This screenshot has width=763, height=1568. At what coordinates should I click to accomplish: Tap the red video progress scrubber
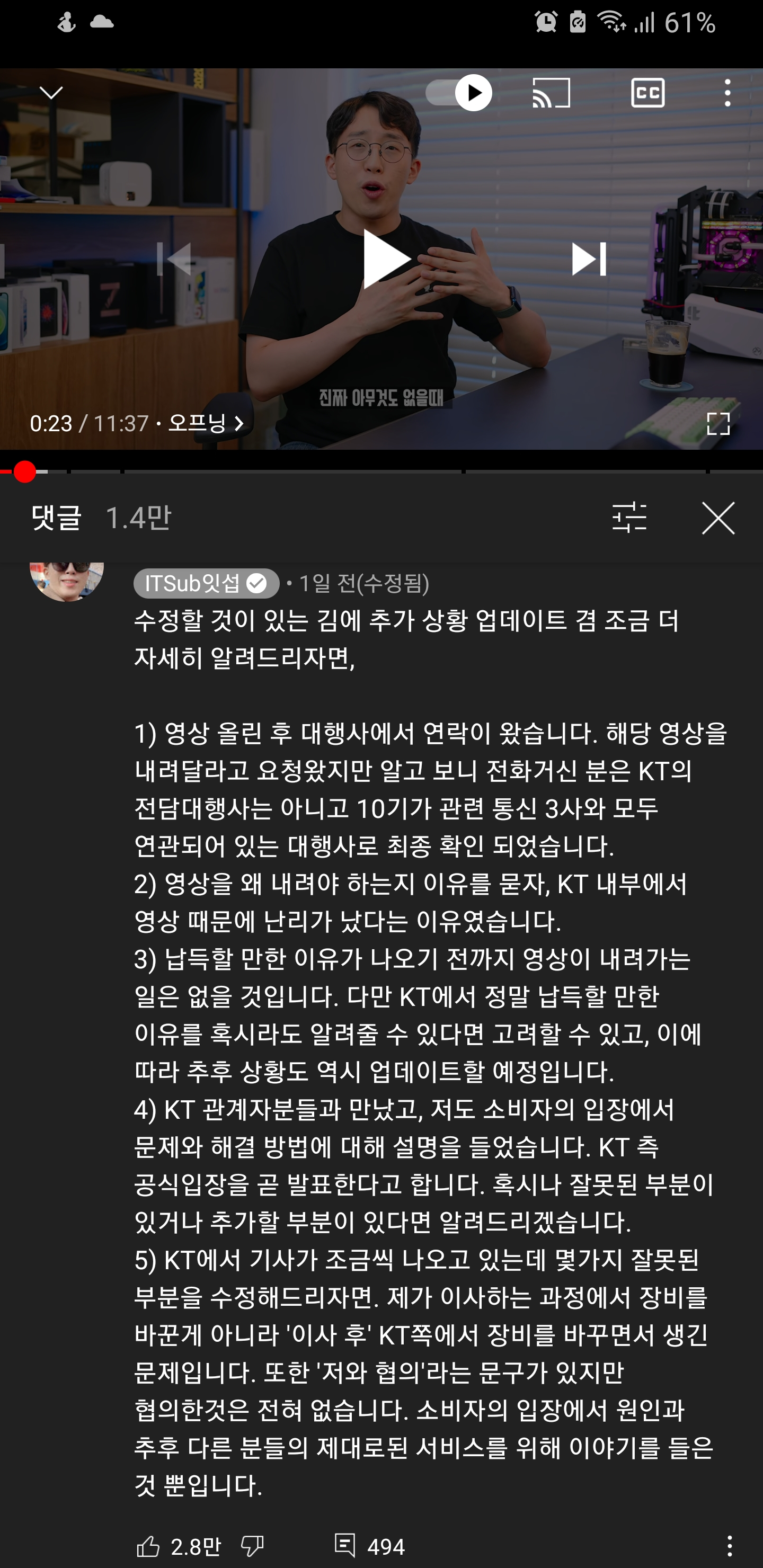click(x=24, y=472)
